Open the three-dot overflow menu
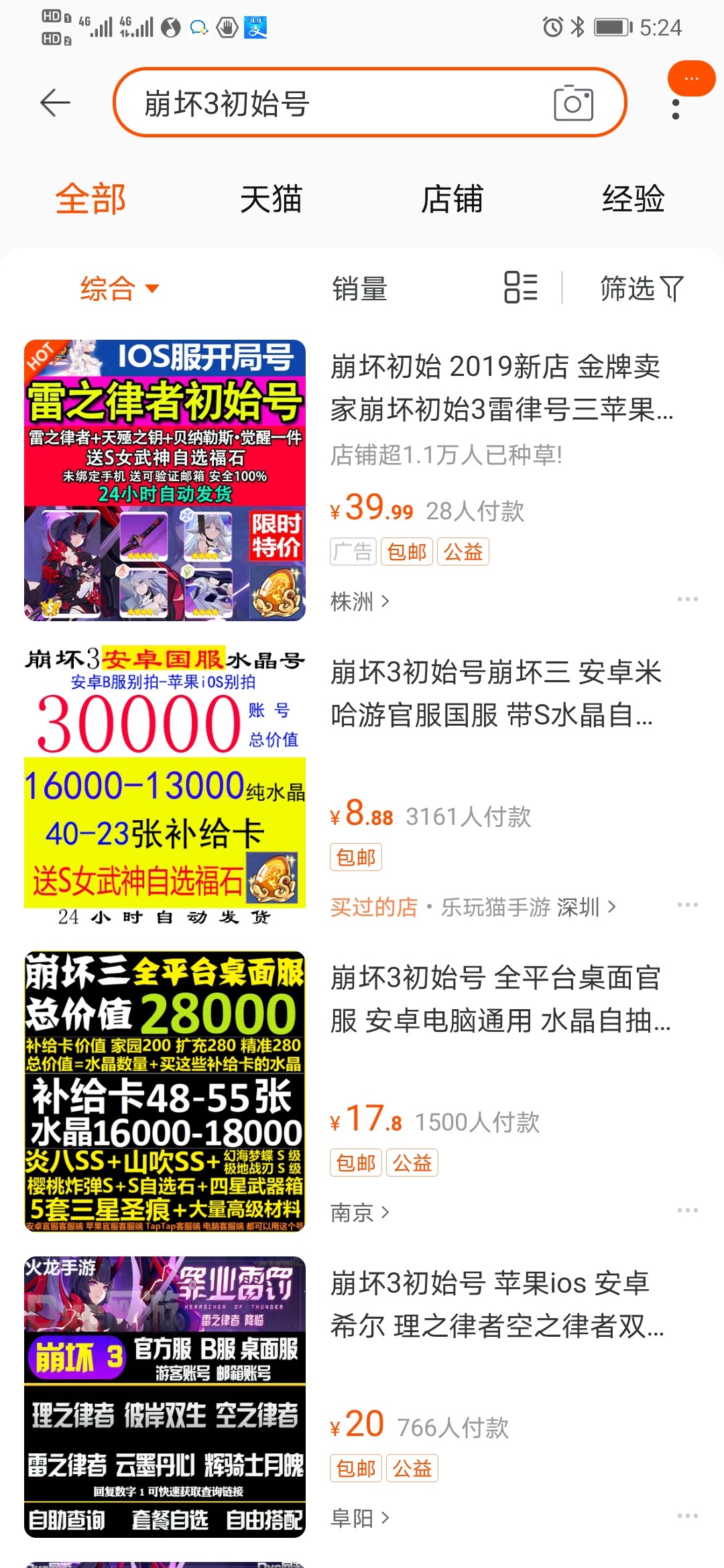 (x=676, y=110)
